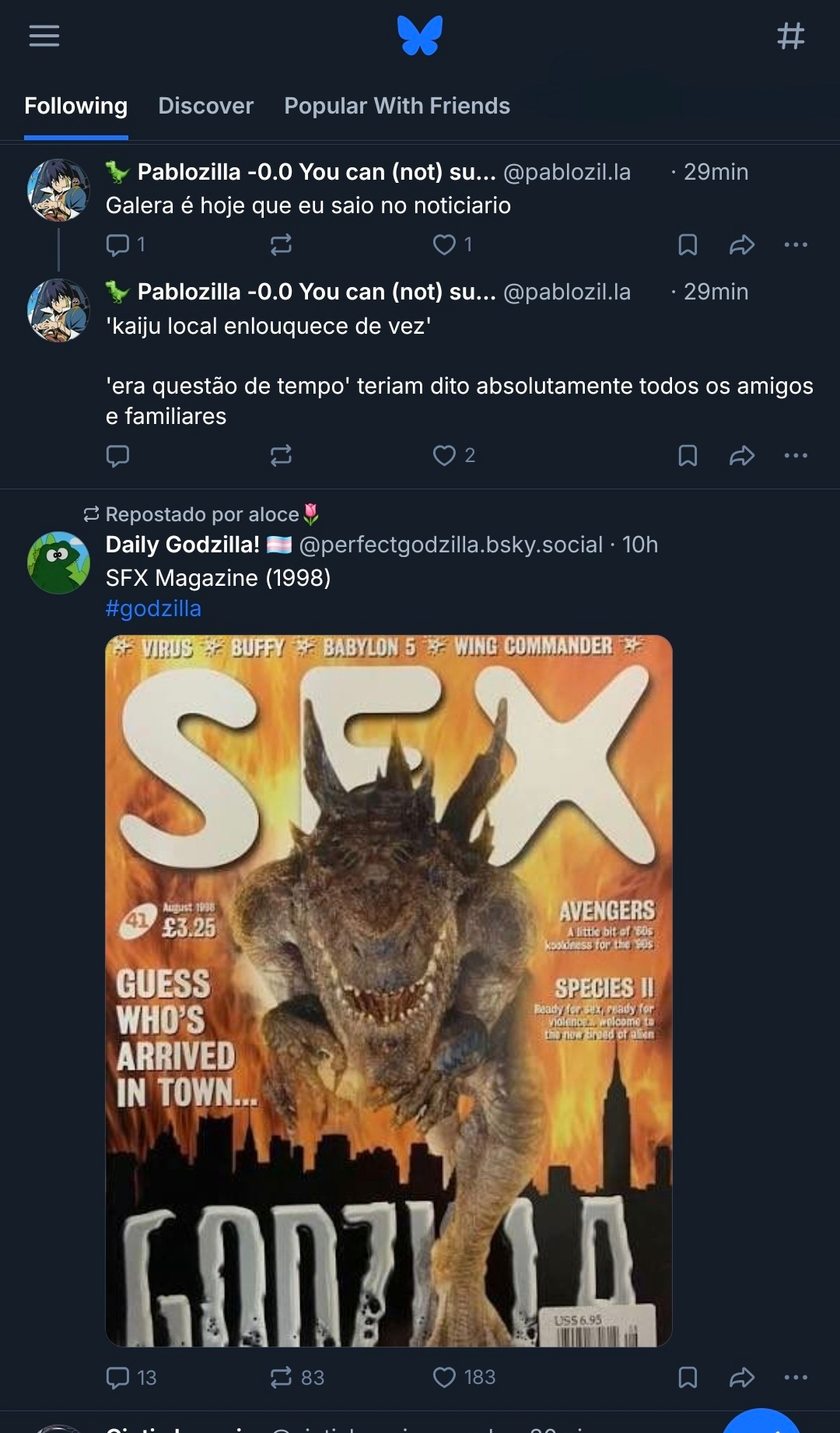Image resolution: width=840 pixels, height=1433 pixels.
Task: Open options for 'kaiju local enlouquece' post
Action: pos(796,455)
